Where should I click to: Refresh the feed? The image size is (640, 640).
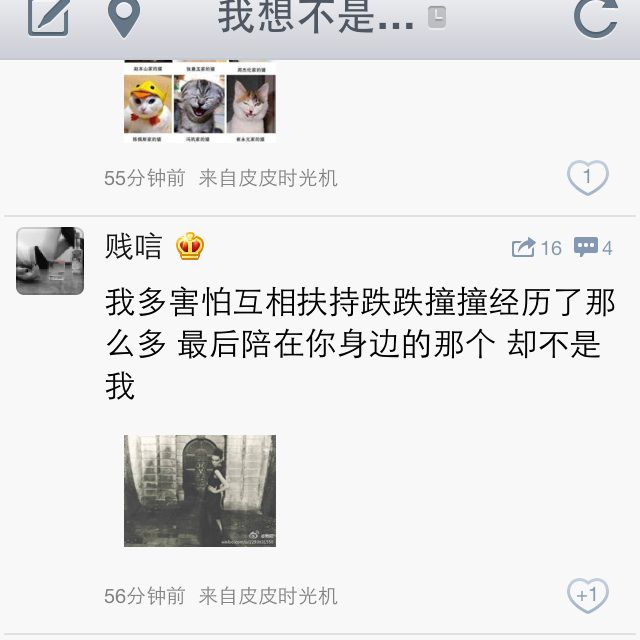[x=595, y=17]
